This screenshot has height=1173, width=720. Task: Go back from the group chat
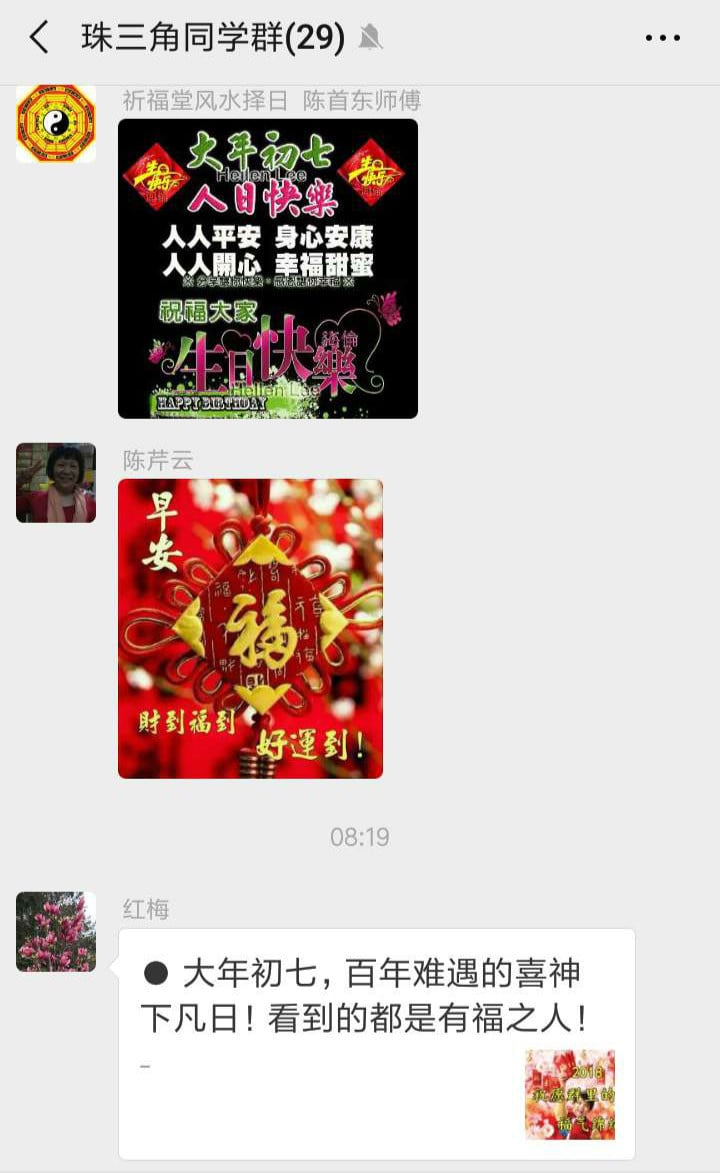coord(39,37)
